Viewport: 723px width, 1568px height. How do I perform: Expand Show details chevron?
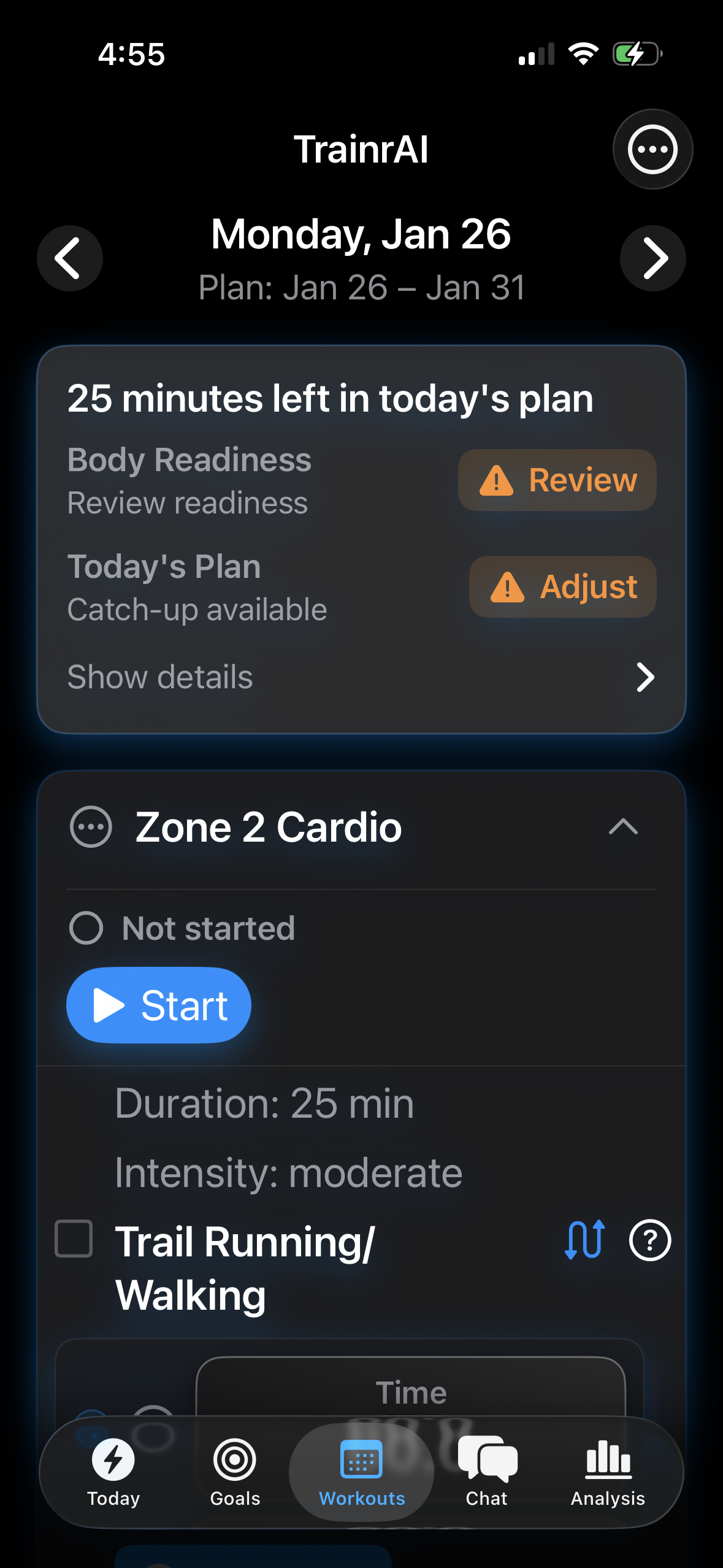[x=646, y=677]
